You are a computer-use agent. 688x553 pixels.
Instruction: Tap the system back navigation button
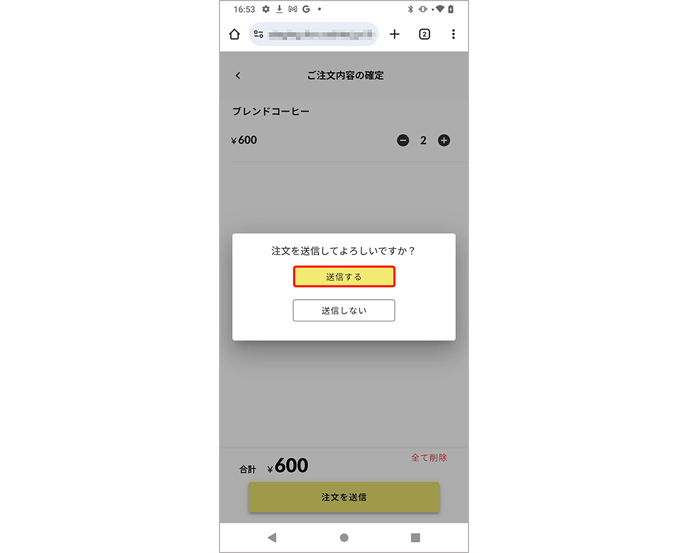[x=272, y=537]
